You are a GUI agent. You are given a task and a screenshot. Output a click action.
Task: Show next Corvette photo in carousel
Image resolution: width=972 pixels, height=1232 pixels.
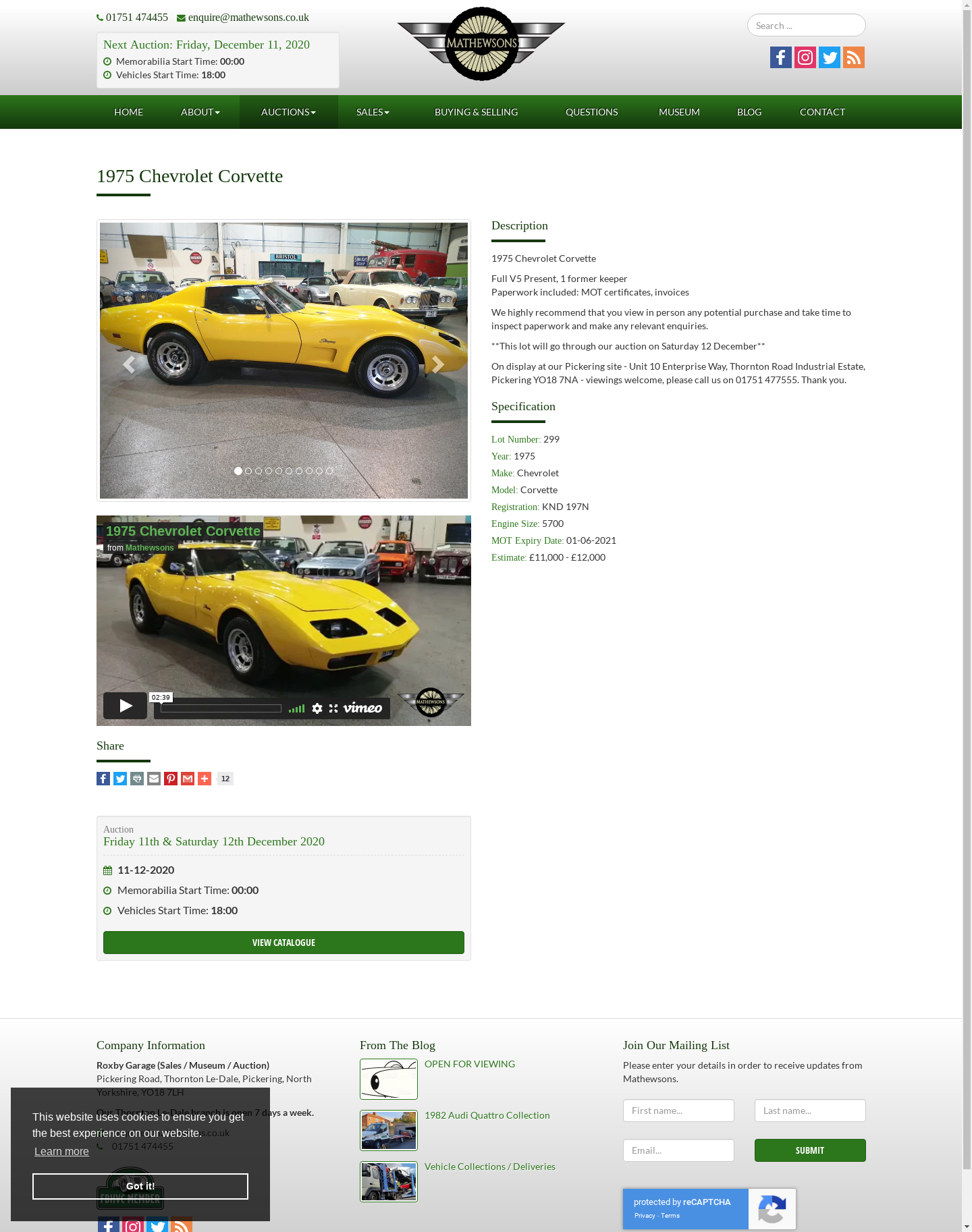pos(438,364)
